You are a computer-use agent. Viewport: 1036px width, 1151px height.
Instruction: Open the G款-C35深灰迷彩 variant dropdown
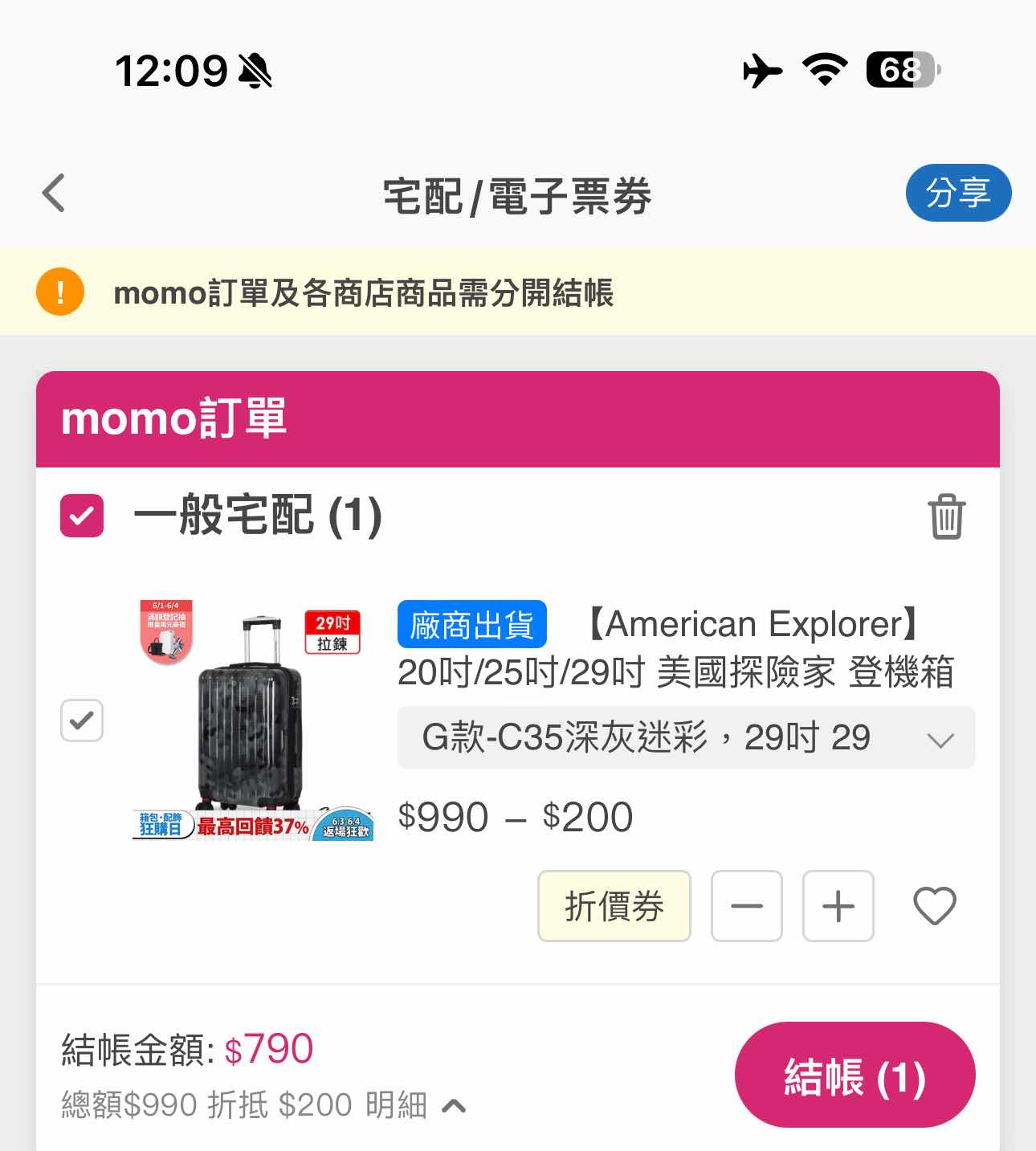(x=686, y=737)
